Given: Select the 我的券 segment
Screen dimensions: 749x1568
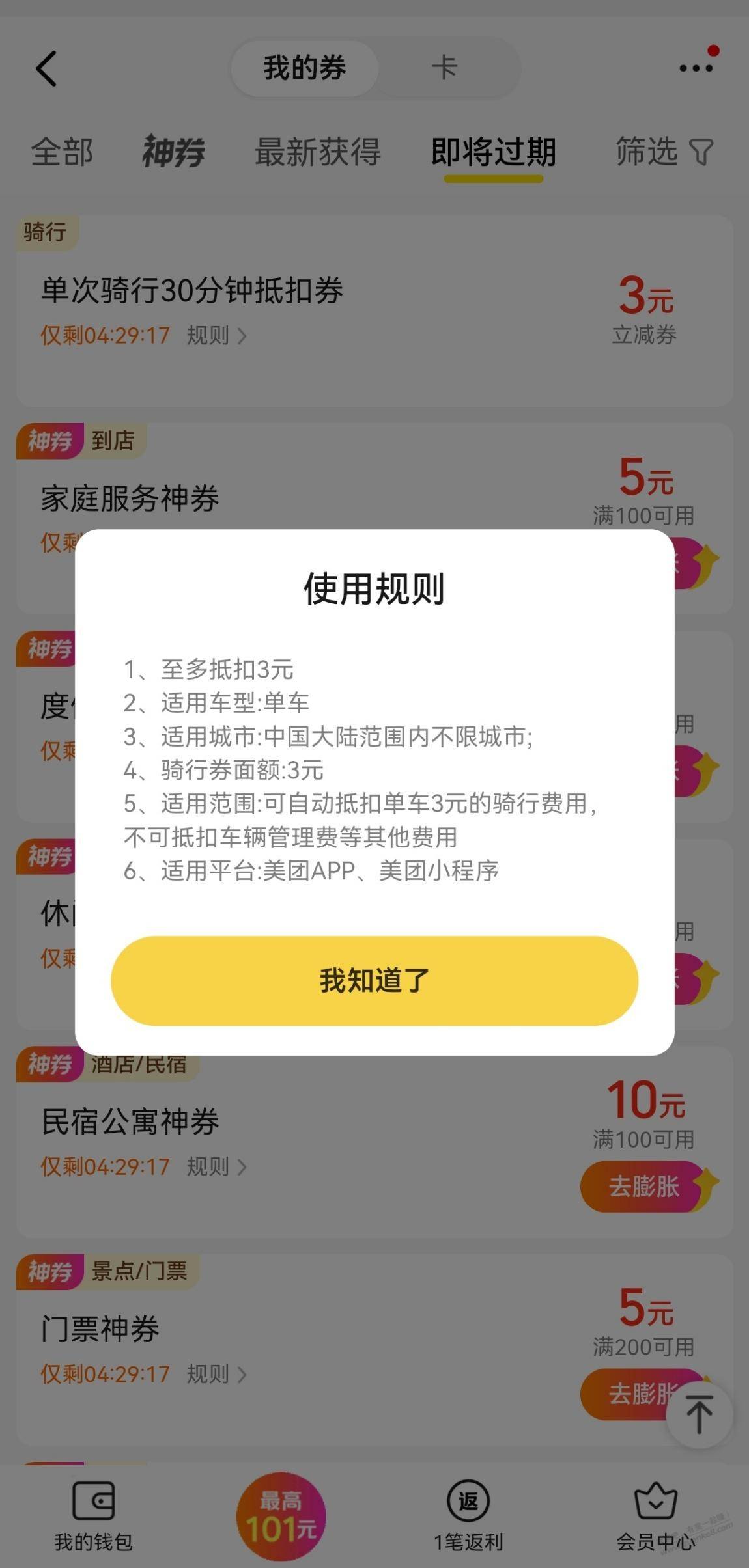Looking at the screenshot, I should point(304,68).
